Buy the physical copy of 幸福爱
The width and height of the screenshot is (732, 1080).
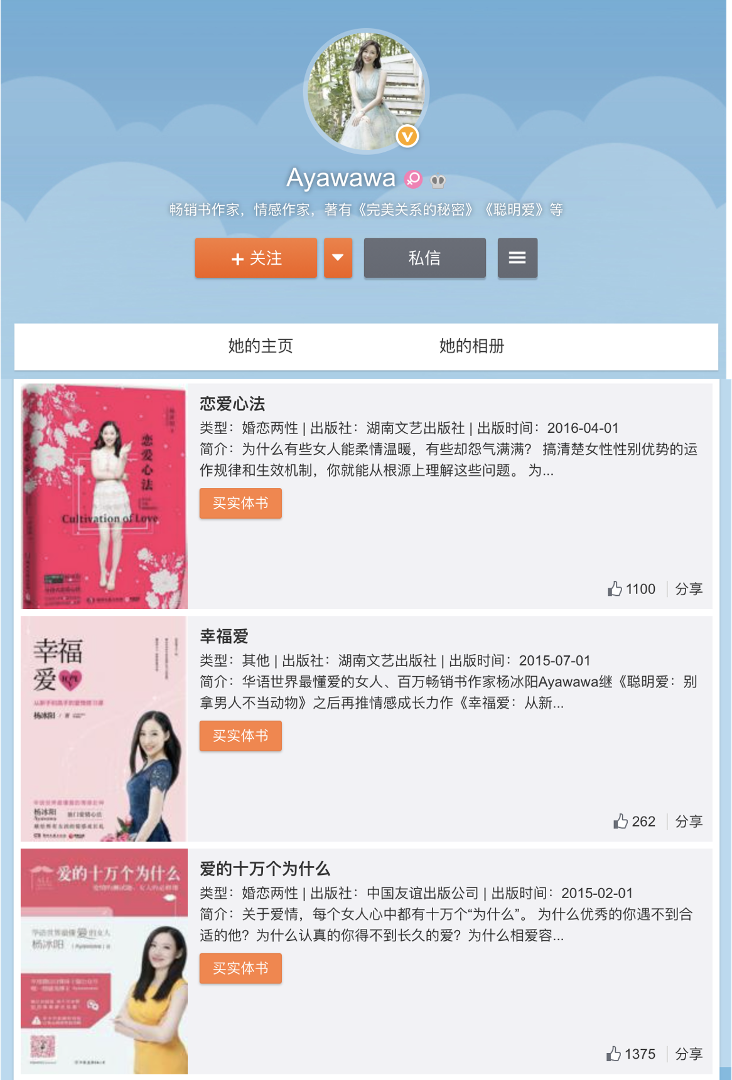240,736
